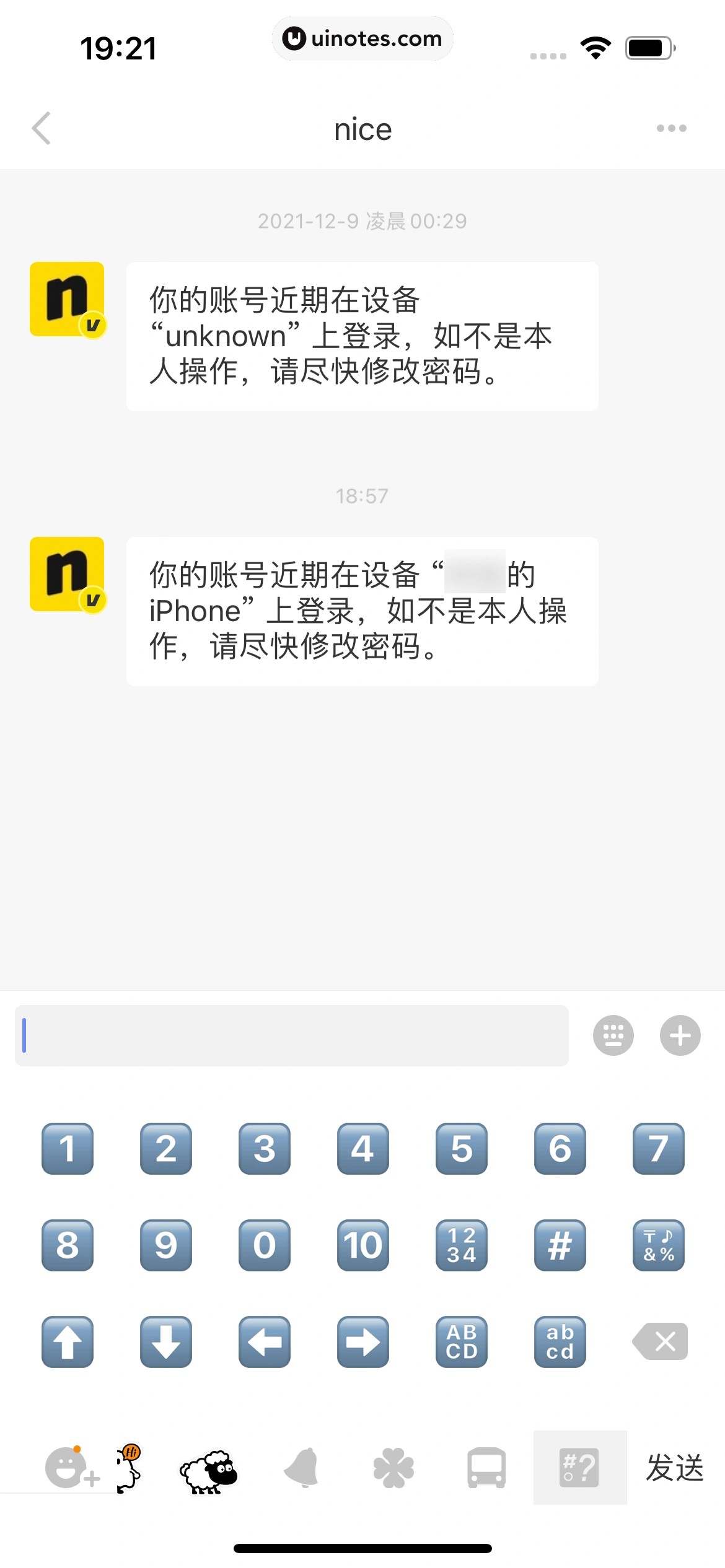Image resolution: width=725 pixels, height=1568 pixels.
Task: Open the add sticker pack button
Action: 71,1468
